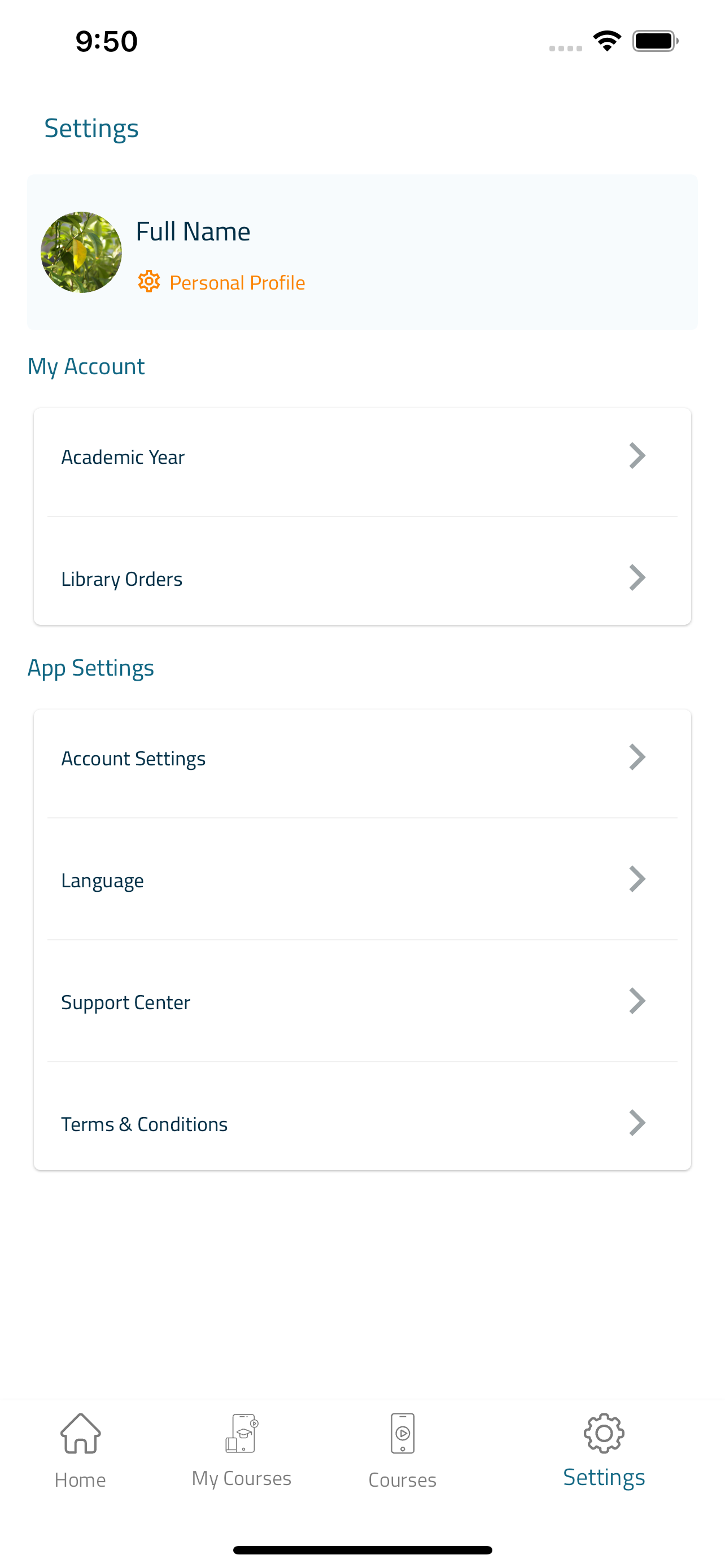The width and height of the screenshot is (725, 1568).
Task: Switch to the My Courses tab
Action: [242, 1451]
